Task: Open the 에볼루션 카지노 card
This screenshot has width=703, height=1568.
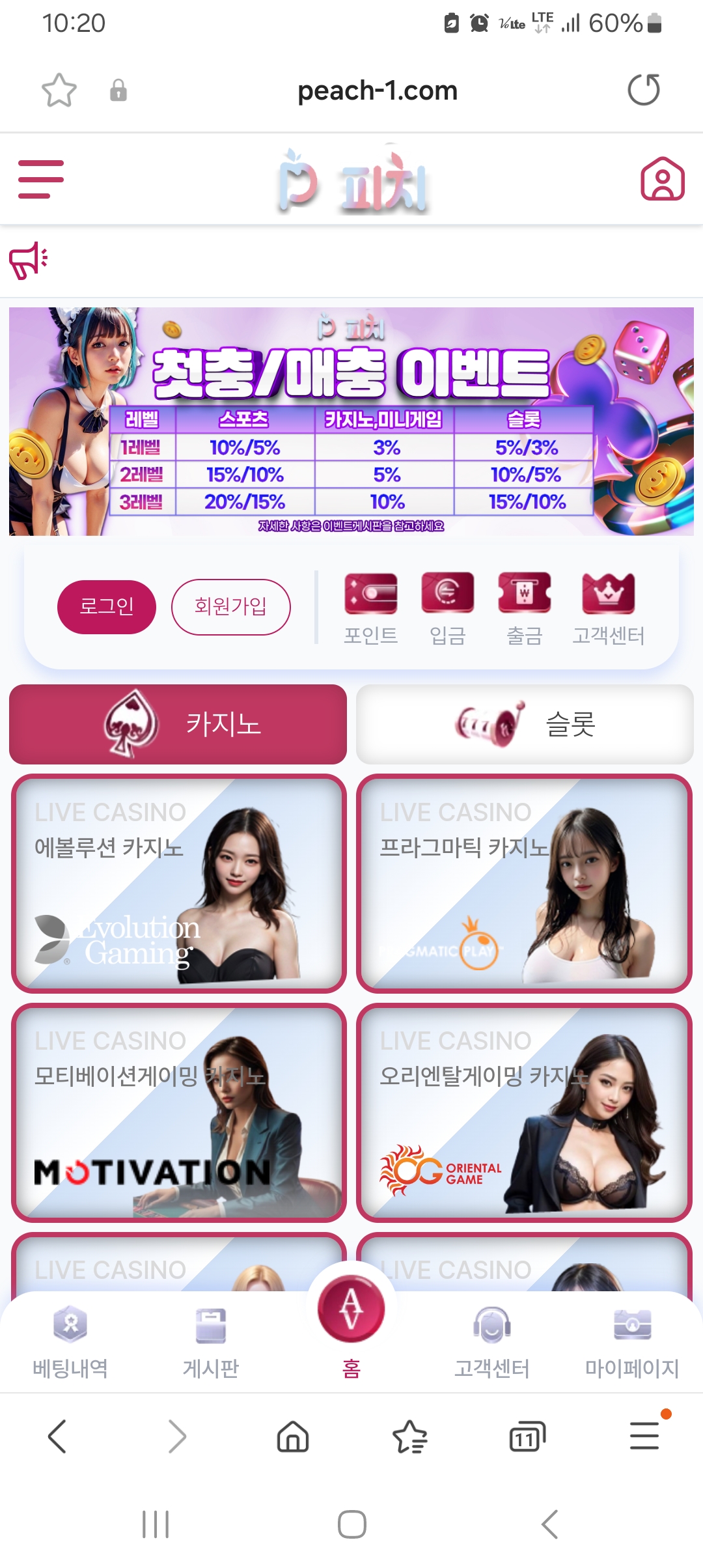Action: pos(178,884)
